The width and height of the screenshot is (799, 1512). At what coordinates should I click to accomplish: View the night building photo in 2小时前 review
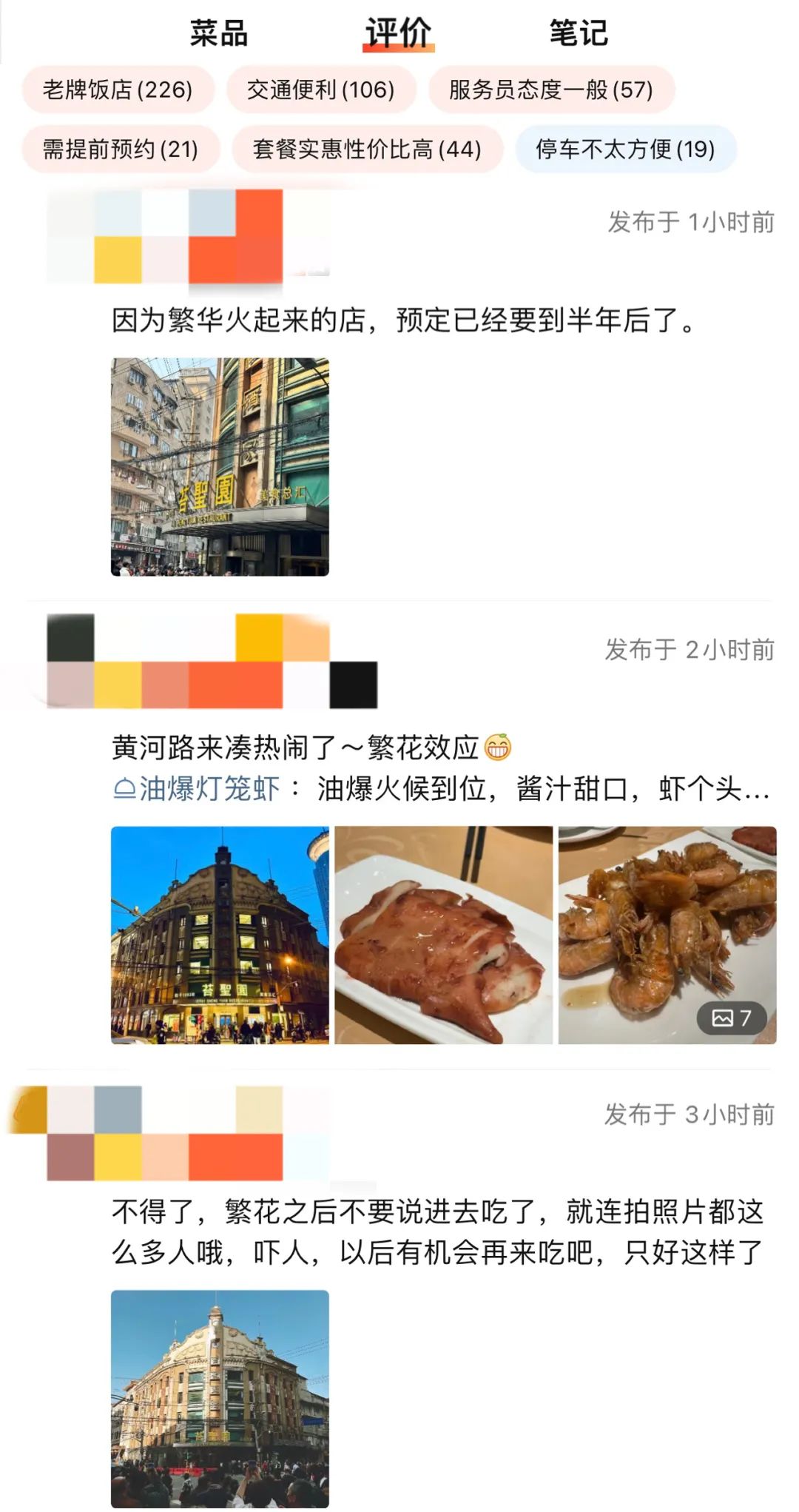tap(220, 935)
